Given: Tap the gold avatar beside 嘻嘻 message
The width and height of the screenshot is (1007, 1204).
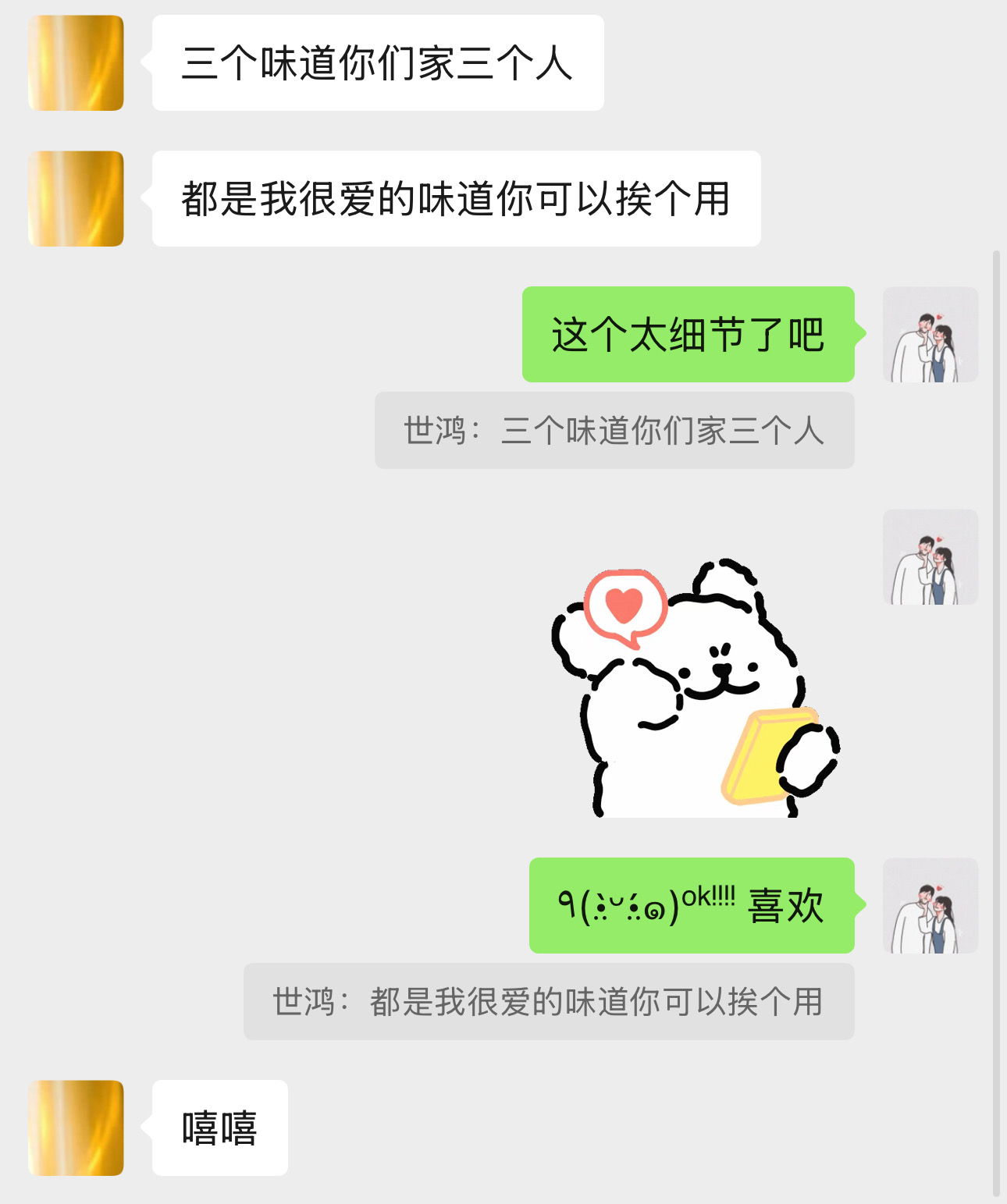Looking at the screenshot, I should pos(76,1128).
